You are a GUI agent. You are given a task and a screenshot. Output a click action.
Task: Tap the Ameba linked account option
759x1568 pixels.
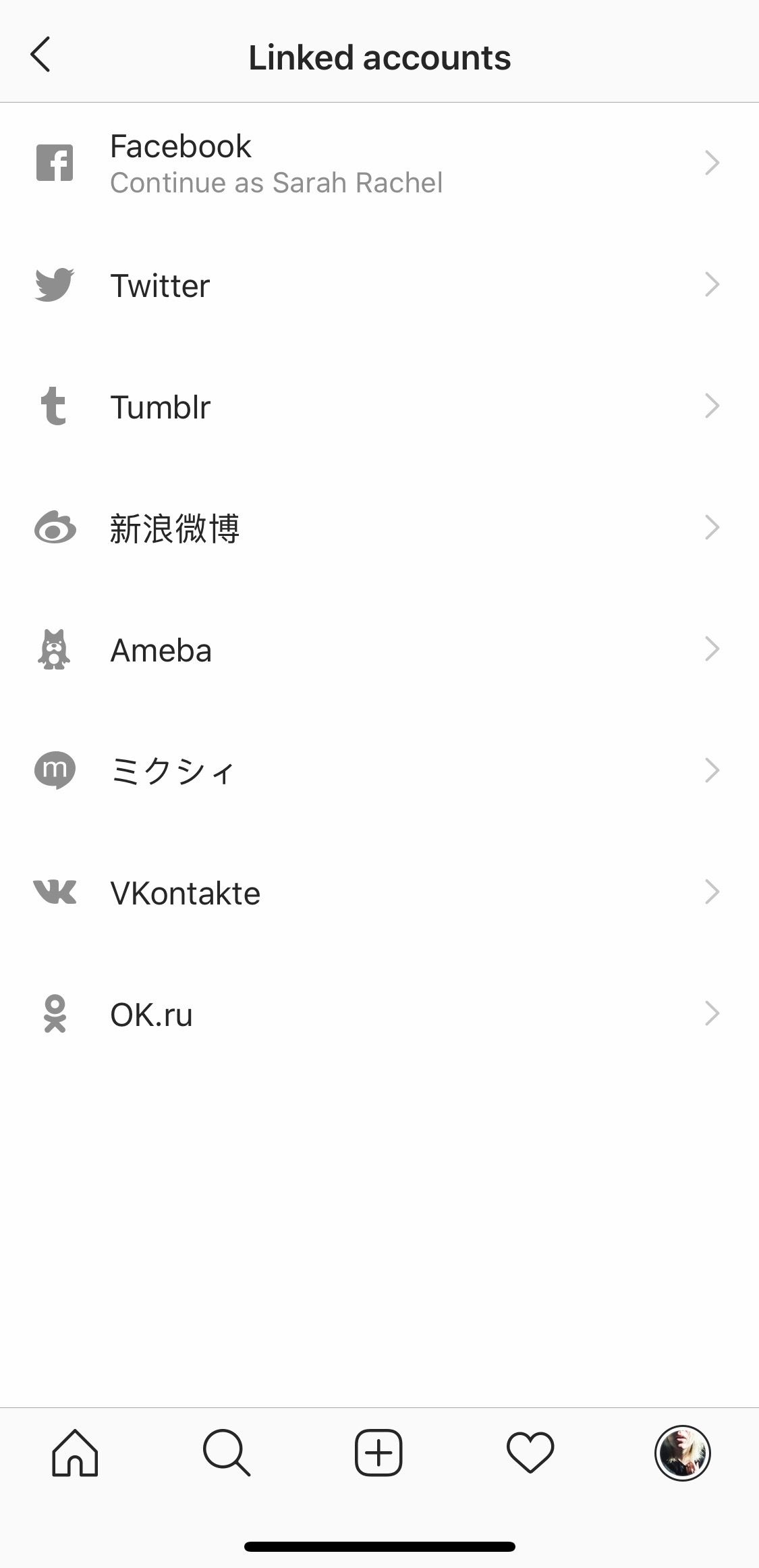379,649
